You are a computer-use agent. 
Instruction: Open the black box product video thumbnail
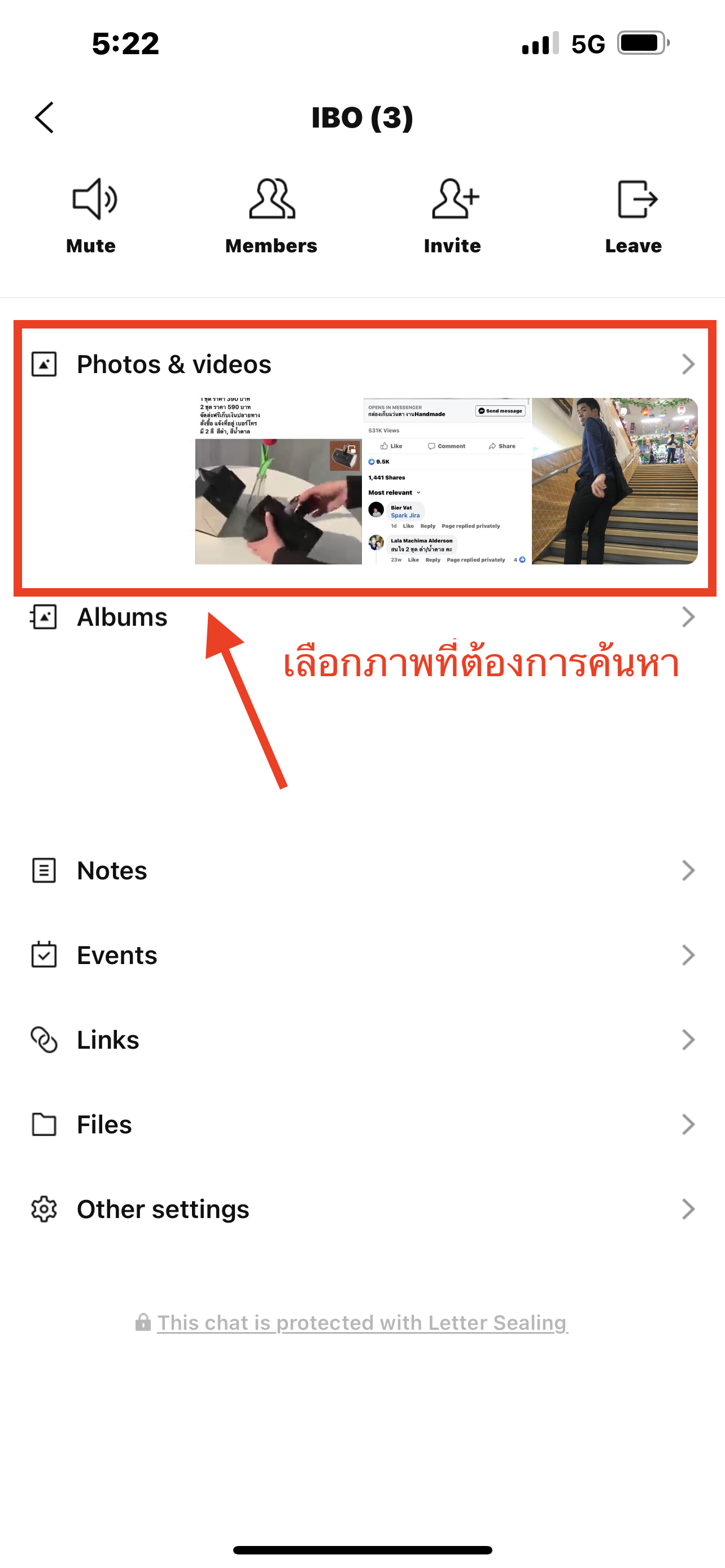(x=278, y=481)
